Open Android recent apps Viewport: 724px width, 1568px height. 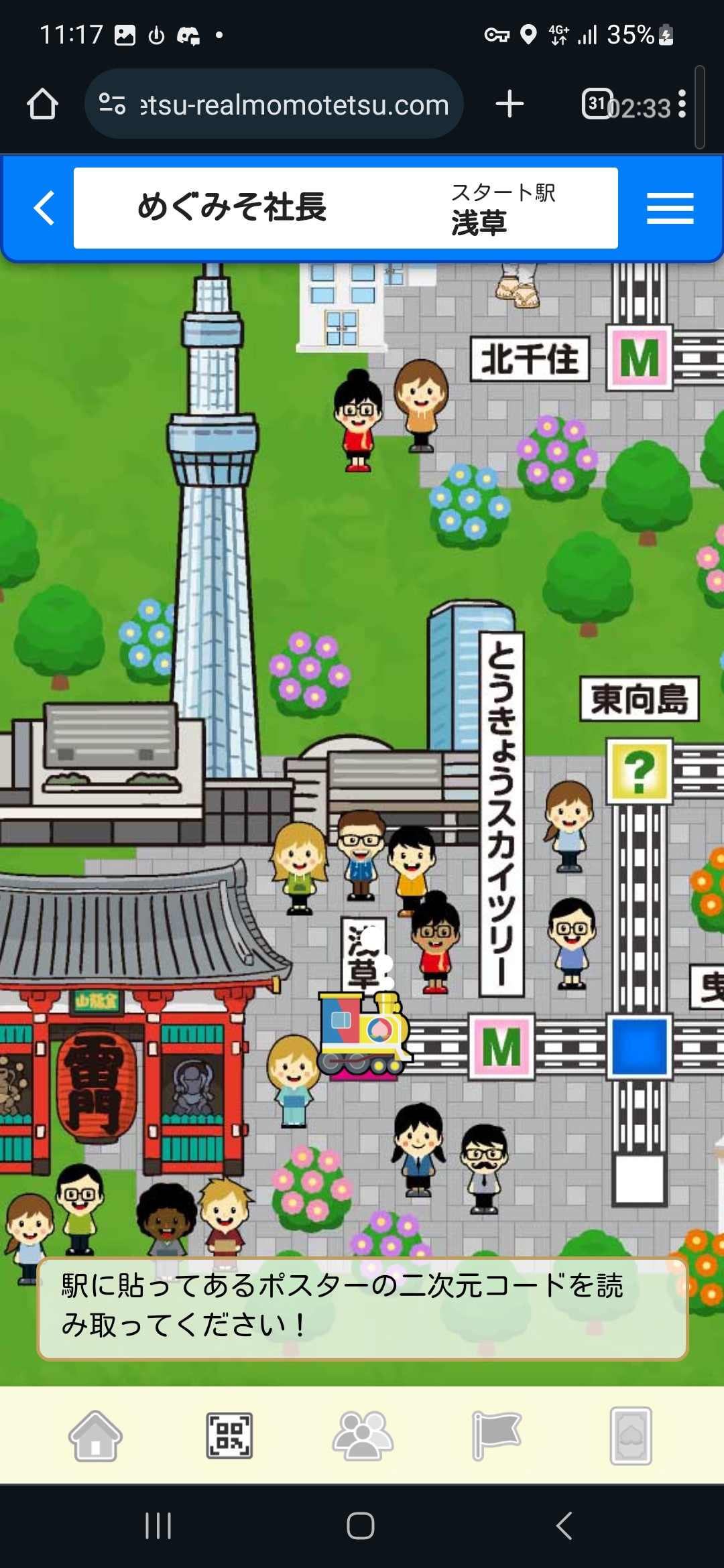[x=158, y=1526]
